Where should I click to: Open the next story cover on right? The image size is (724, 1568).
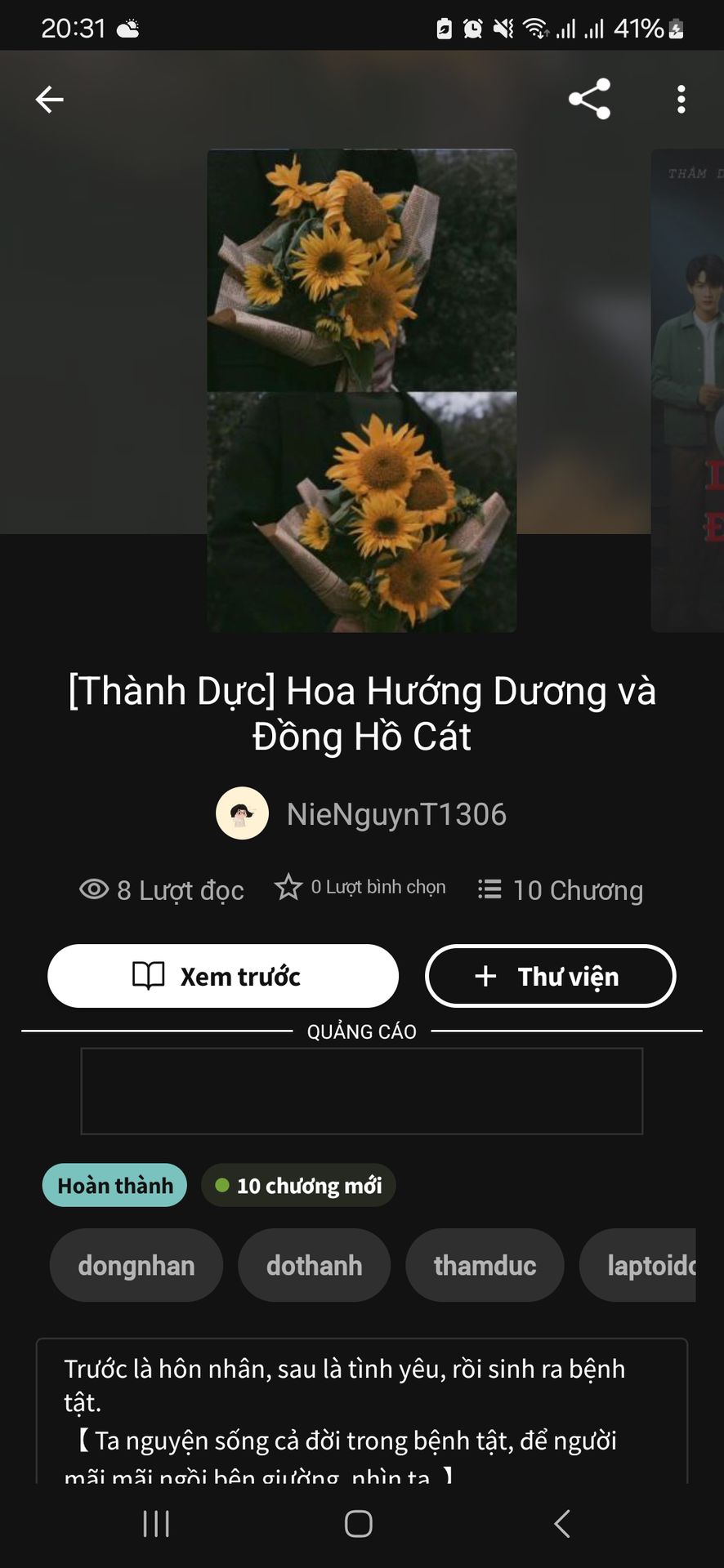pyautogui.click(x=687, y=390)
